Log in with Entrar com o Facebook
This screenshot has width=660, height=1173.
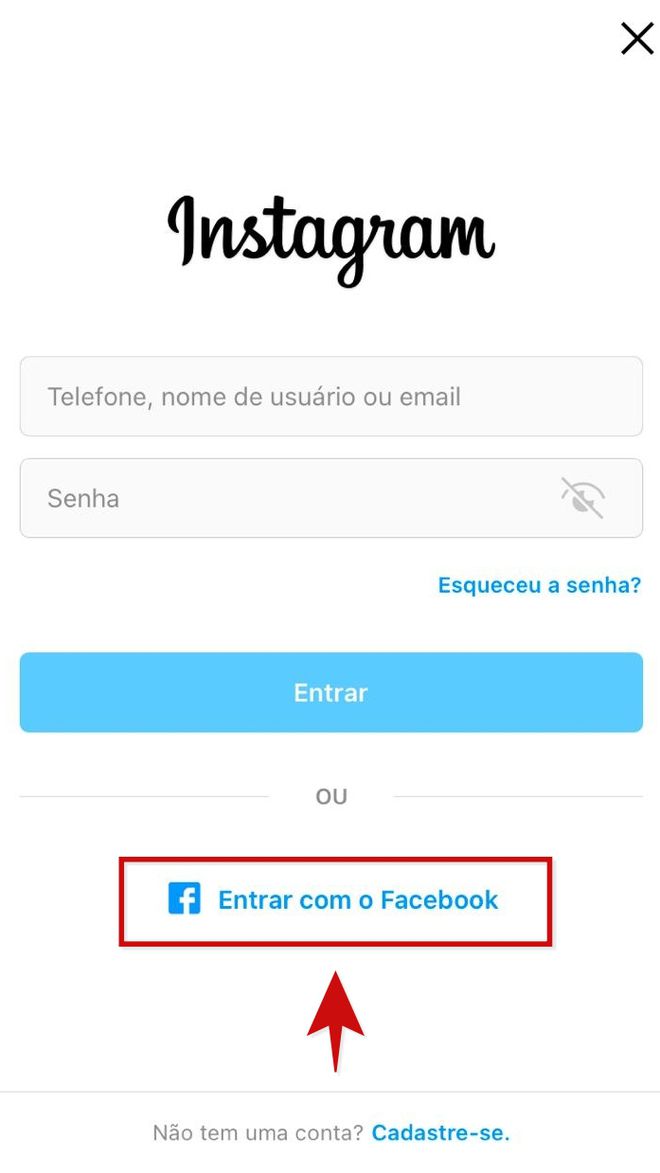pyautogui.click(x=335, y=900)
